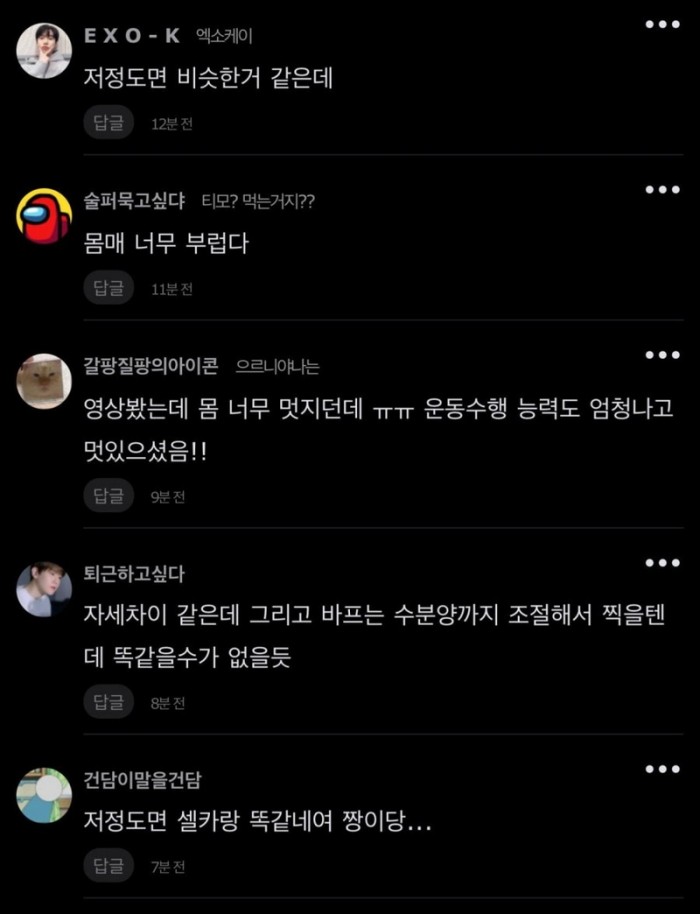Reply to 술퍼묵고싶다's comment
This screenshot has height=914, width=700.
click(109, 289)
